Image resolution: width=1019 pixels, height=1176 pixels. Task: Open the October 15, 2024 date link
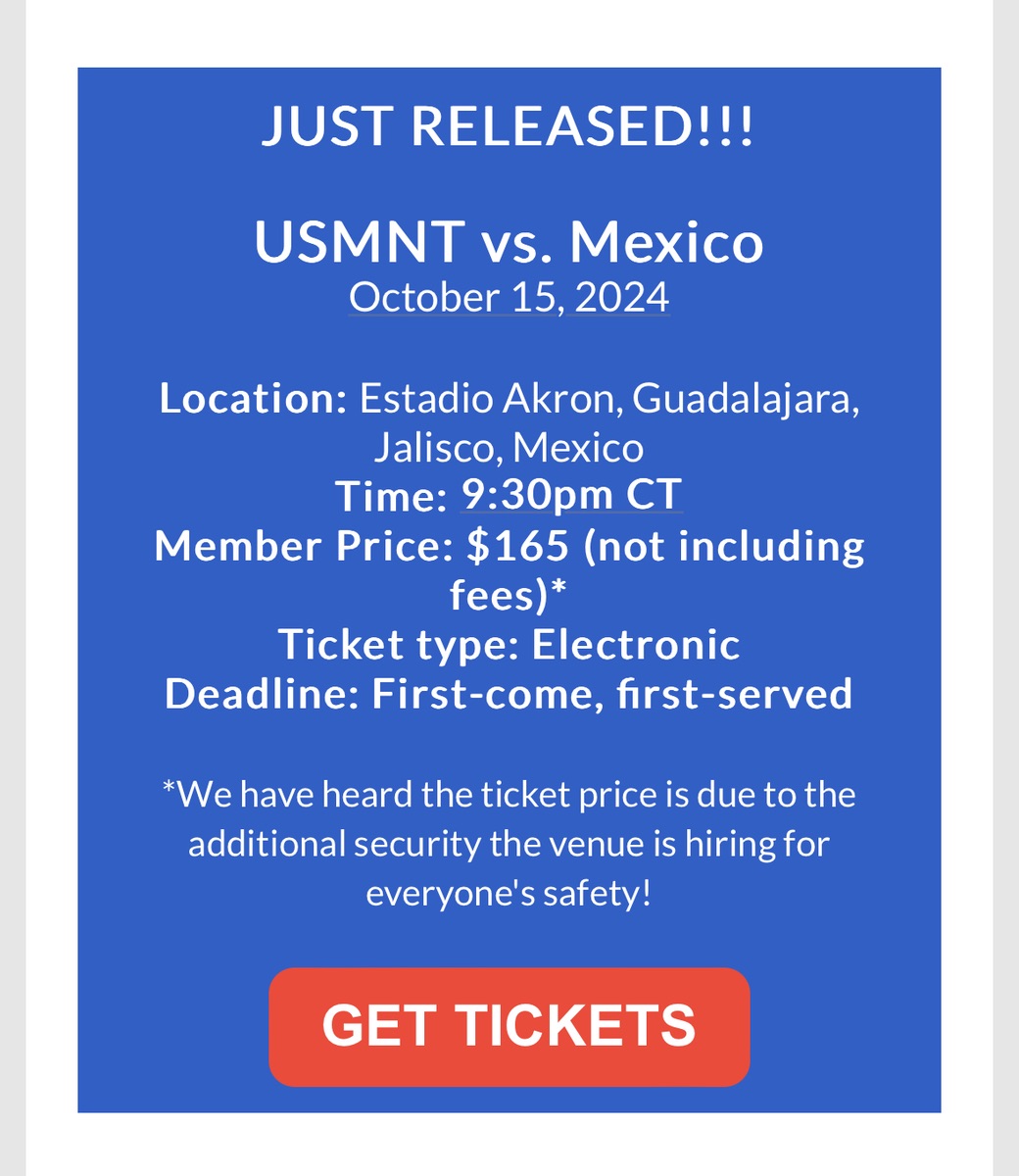[509, 296]
